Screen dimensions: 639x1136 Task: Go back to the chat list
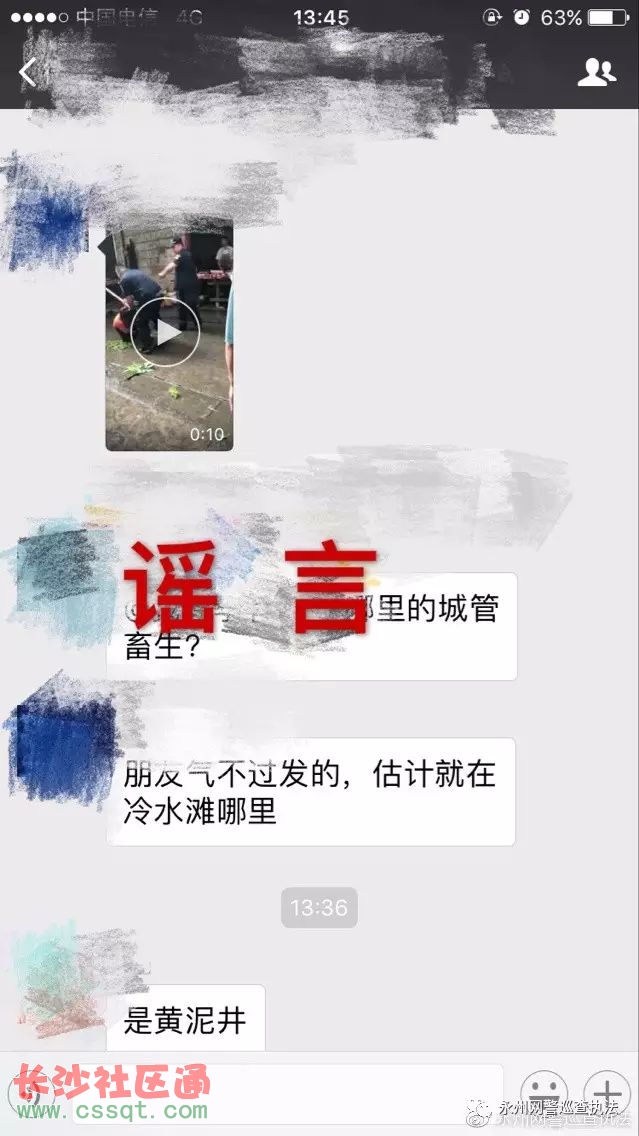tap(28, 72)
